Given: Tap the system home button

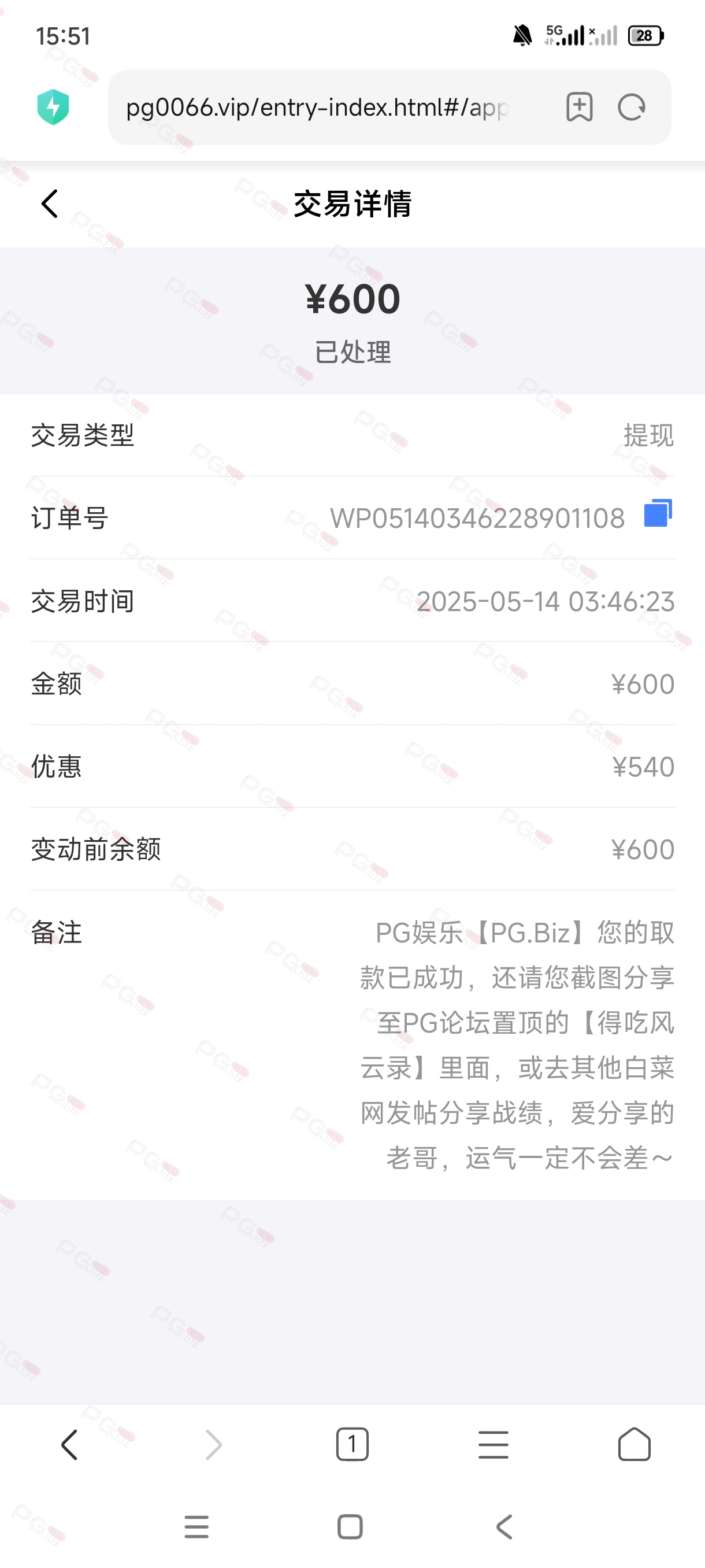Looking at the screenshot, I should pyautogui.click(x=350, y=1527).
